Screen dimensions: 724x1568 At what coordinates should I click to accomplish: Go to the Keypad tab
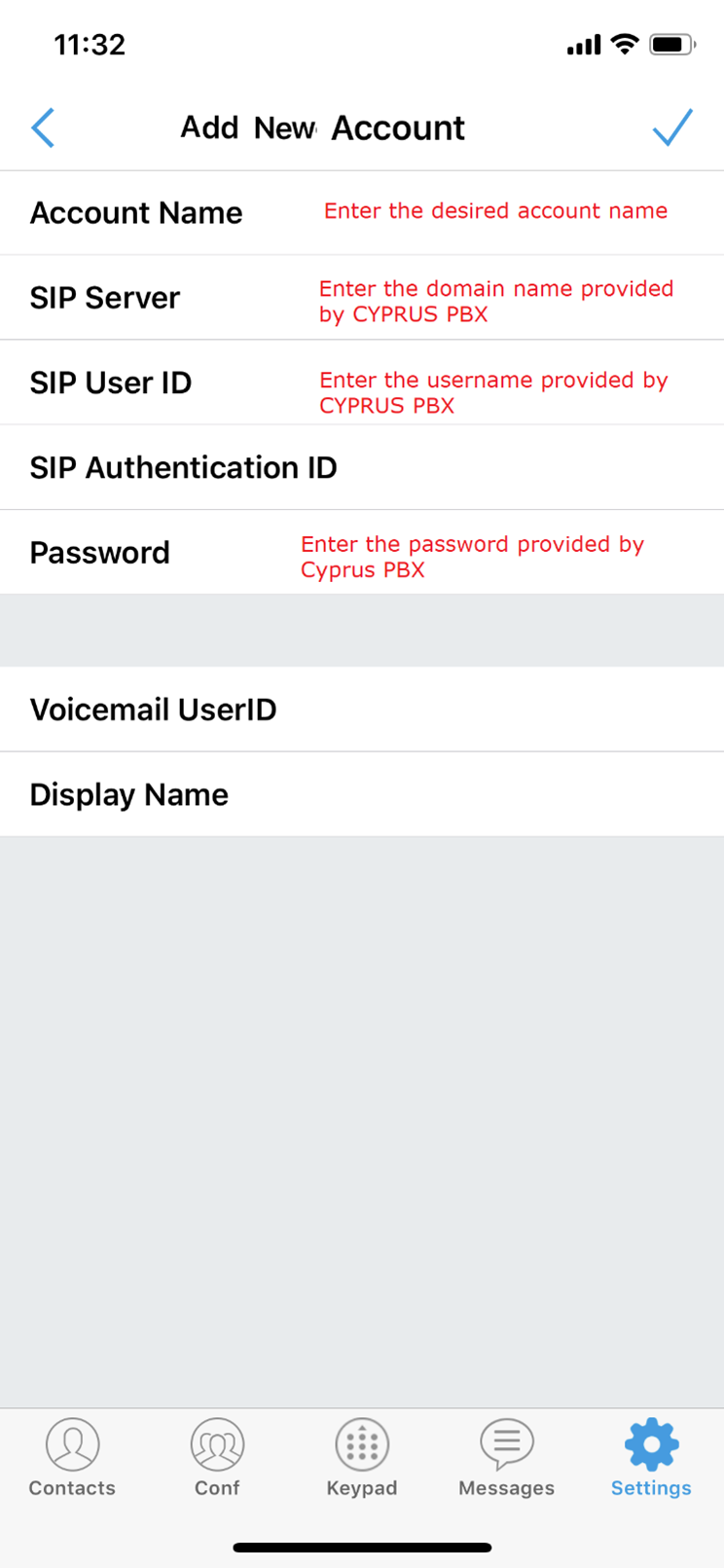(362, 1457)
